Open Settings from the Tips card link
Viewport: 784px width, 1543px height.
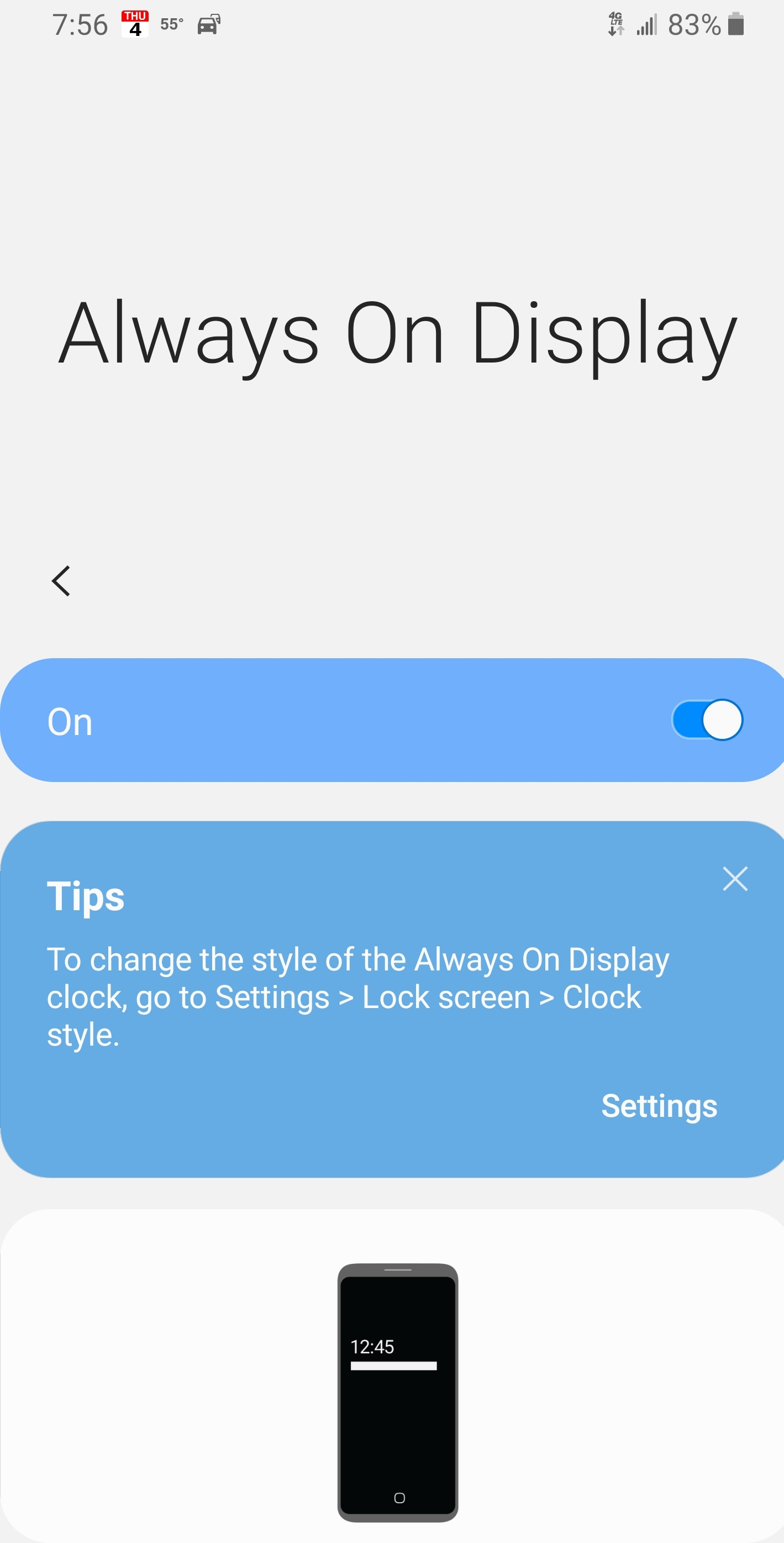click(658, 1106)
